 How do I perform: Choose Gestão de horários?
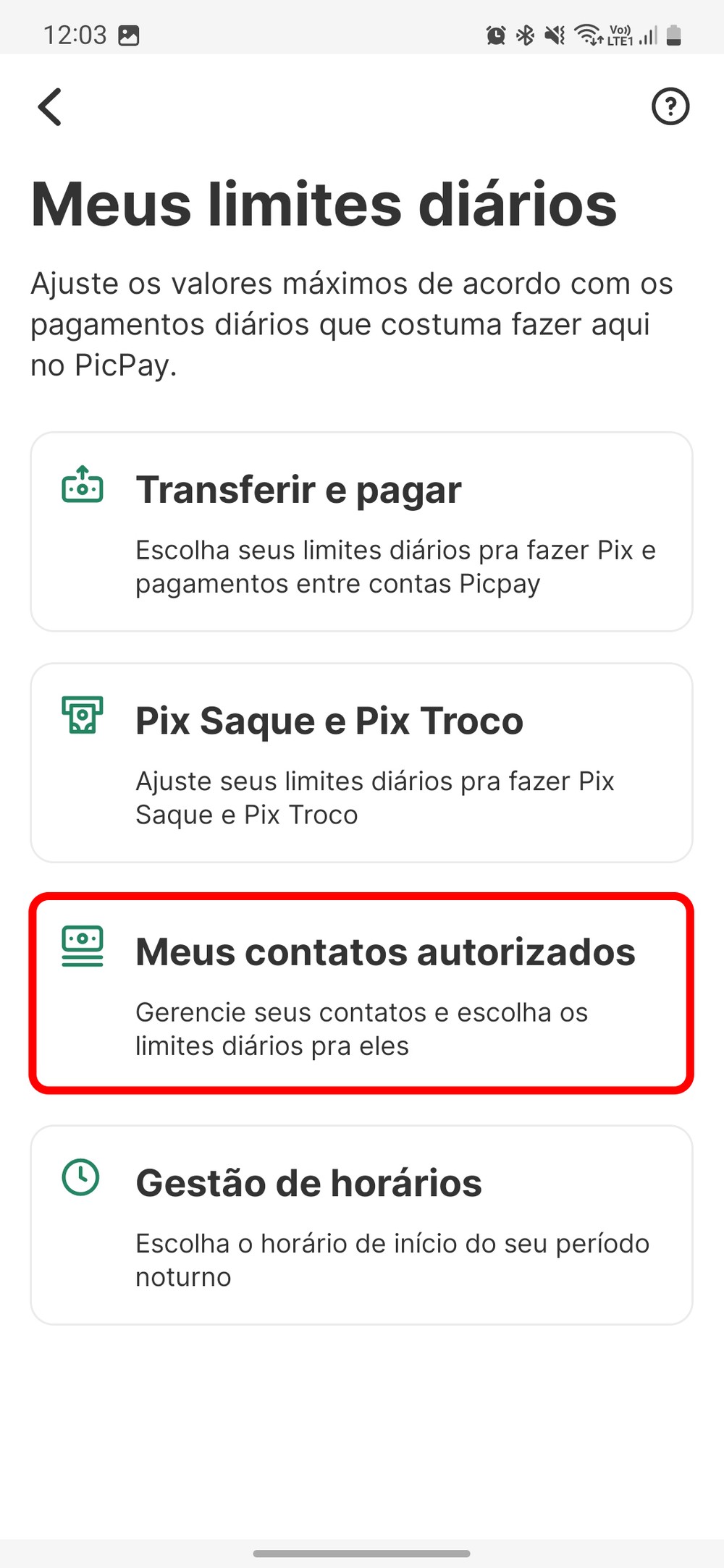(361, 1224)
